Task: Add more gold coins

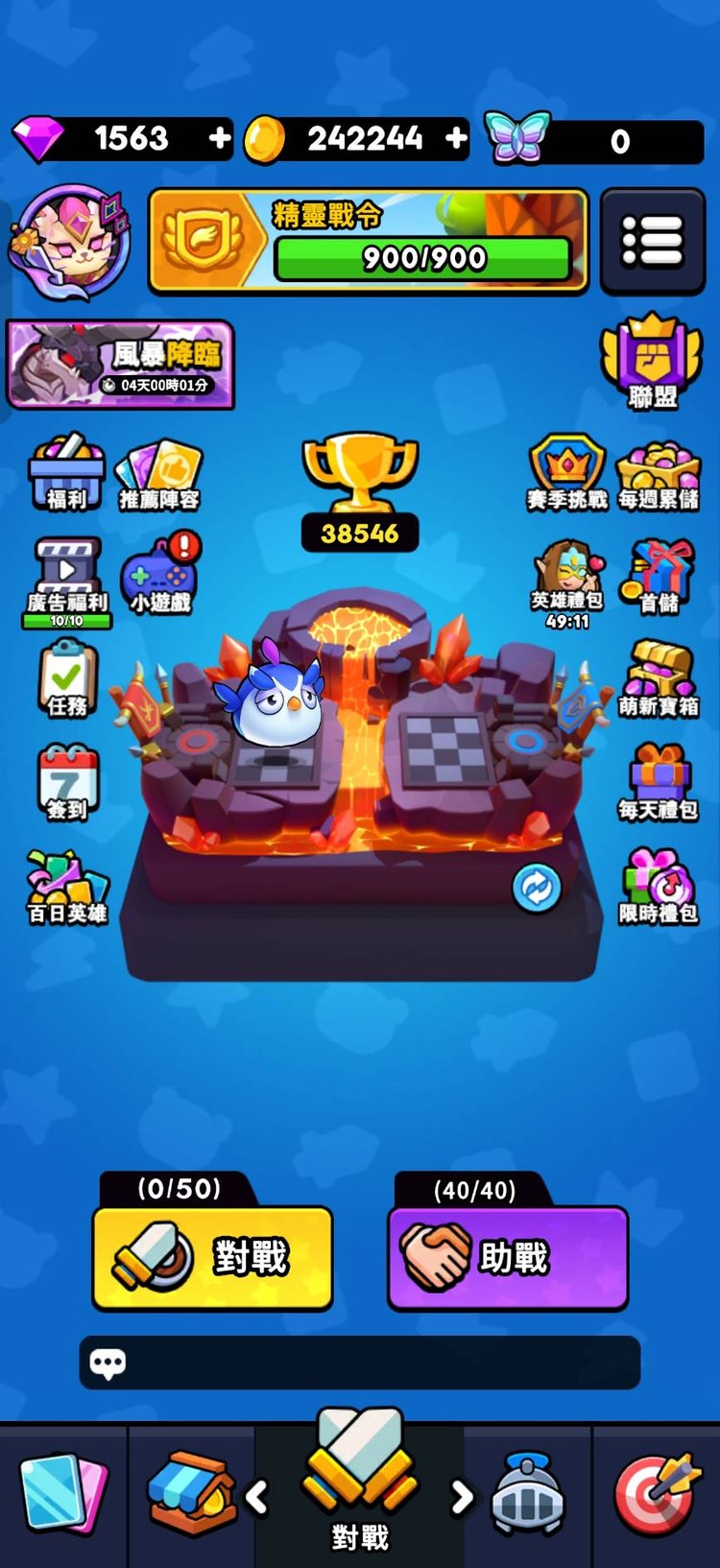Action: (x=456, y=139)
